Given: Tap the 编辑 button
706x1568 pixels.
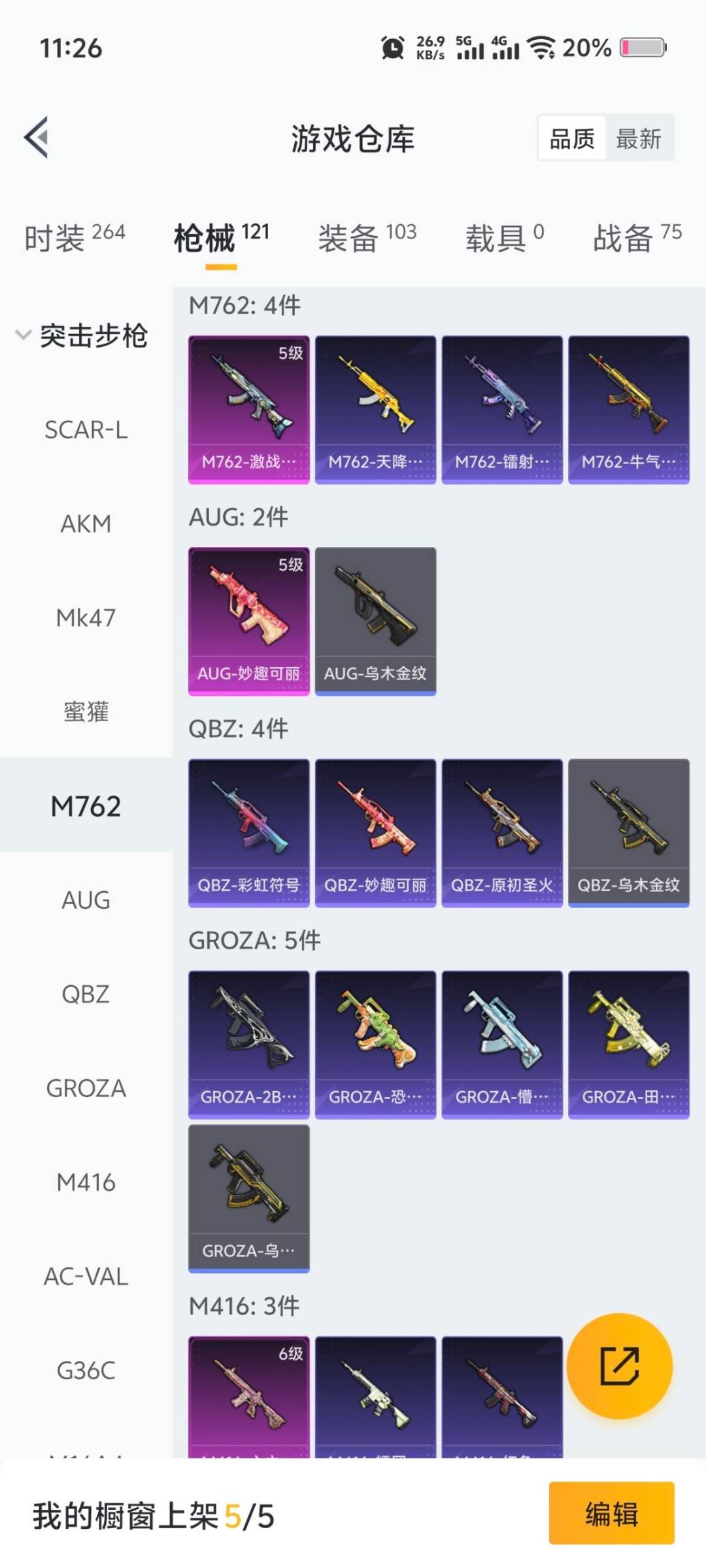Looking at the screenshot, I should 611,1513.
